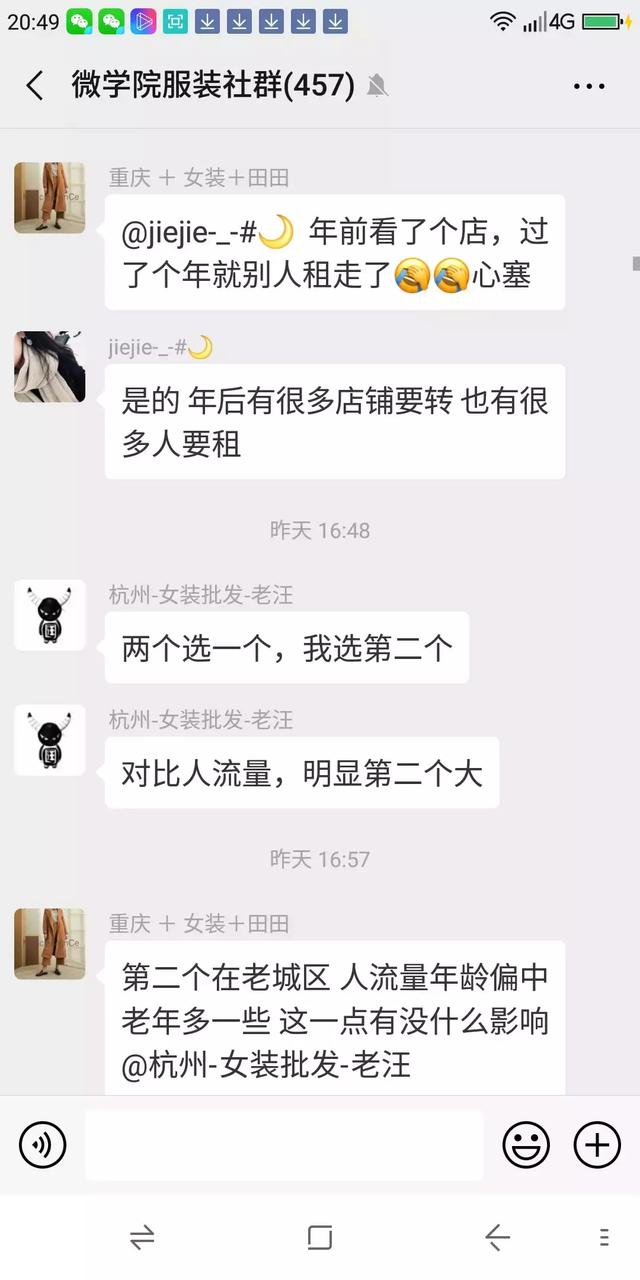Image resolution: width=640 pixels, height=1280 pixels.
Task: Tap the system back arrow
Action: [497, 1238]
